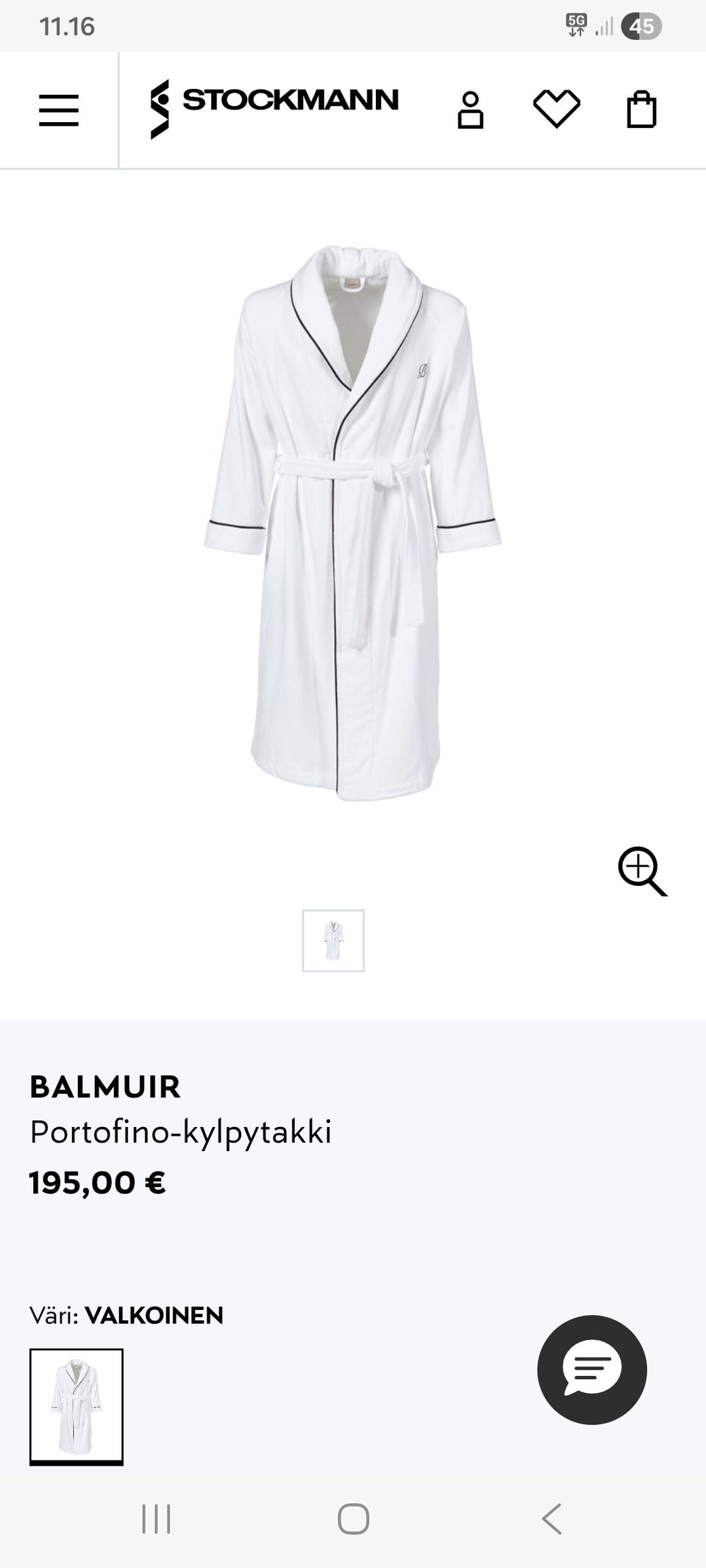The height and width of the screenshot is (1568, 706).
Task: View the wishlist favorites
Action: click(556, 109)
